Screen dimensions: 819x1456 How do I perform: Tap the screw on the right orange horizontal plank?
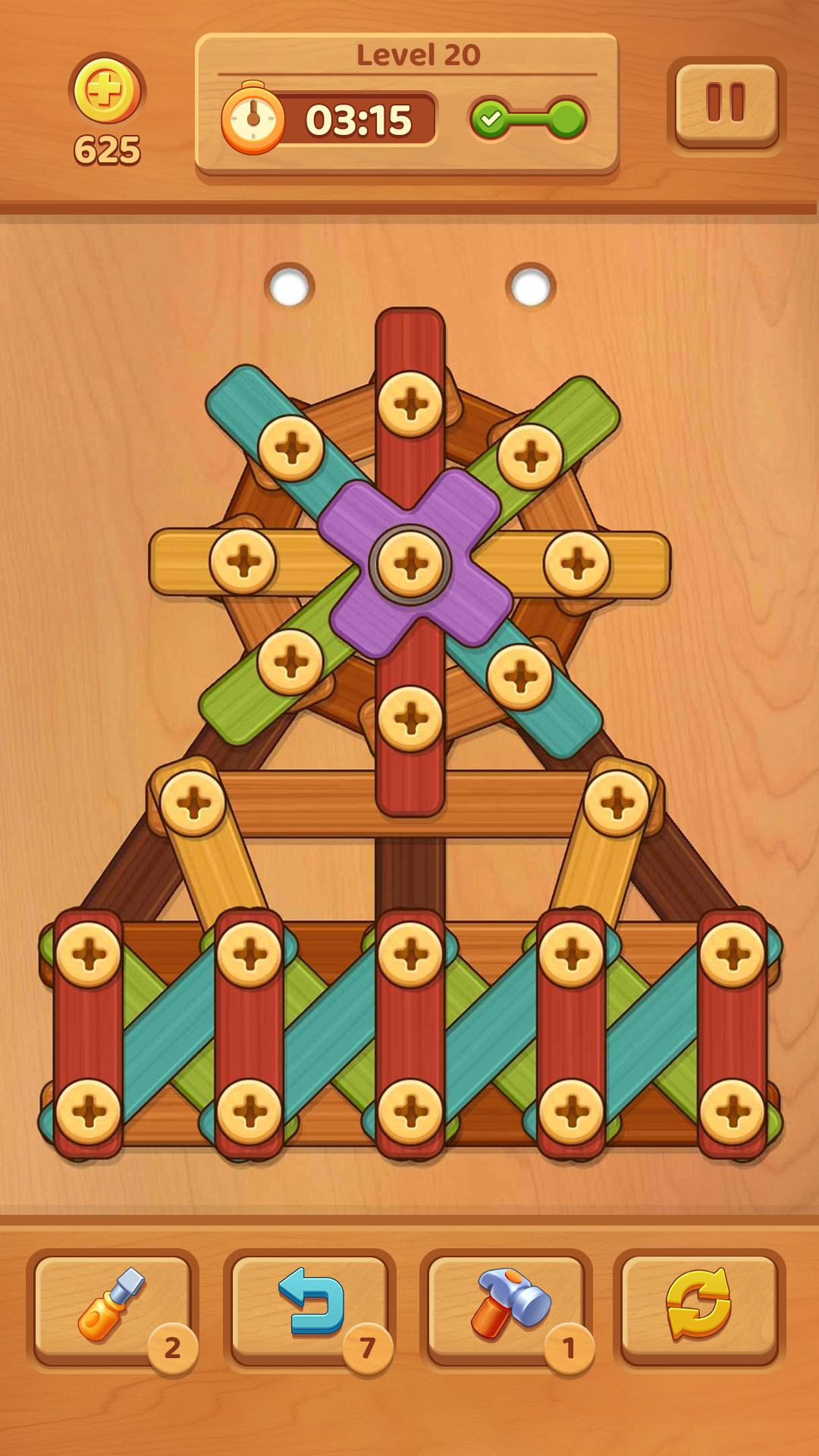577,563
